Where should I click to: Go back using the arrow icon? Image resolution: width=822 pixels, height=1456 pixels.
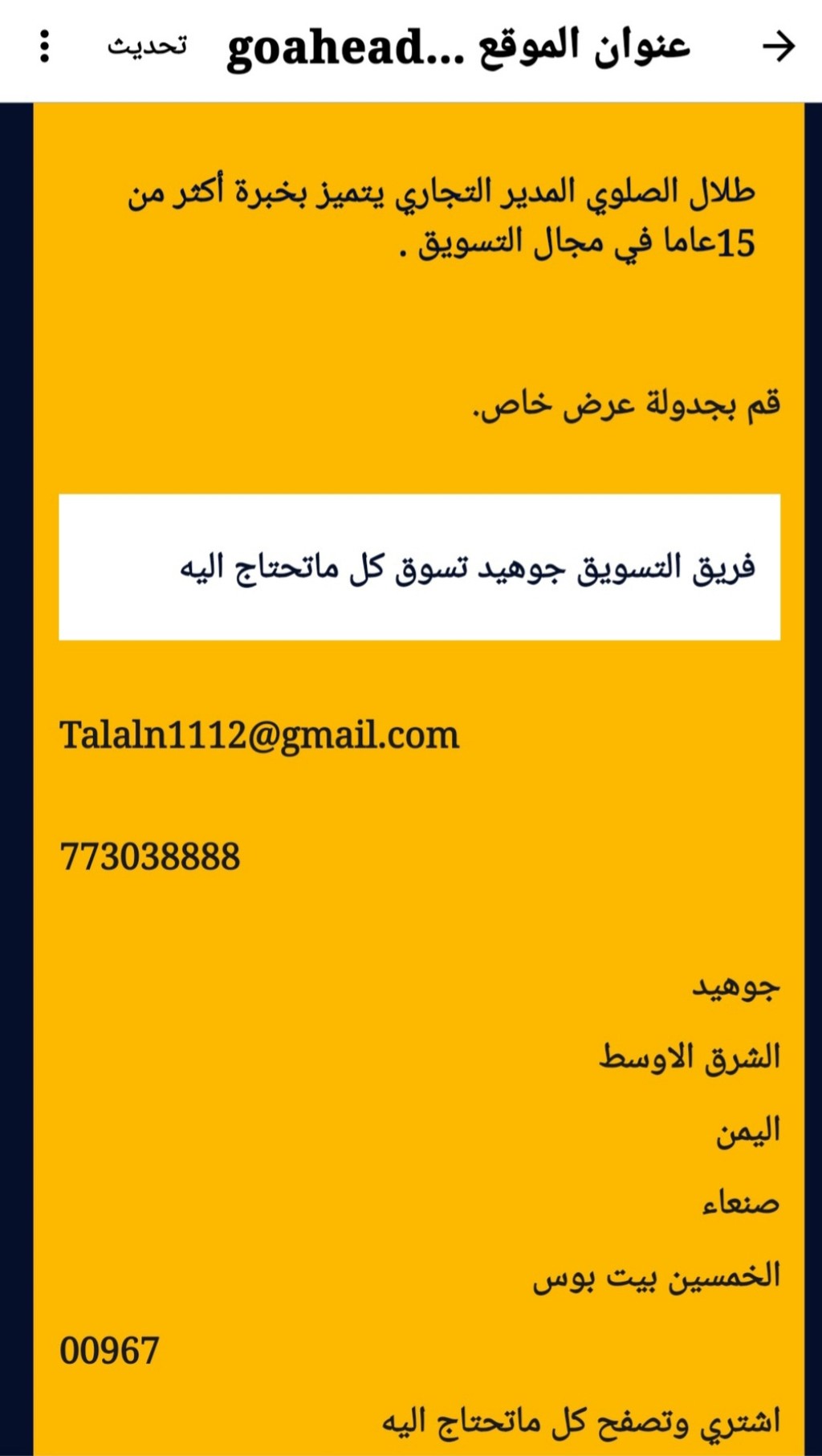point(778,47)
